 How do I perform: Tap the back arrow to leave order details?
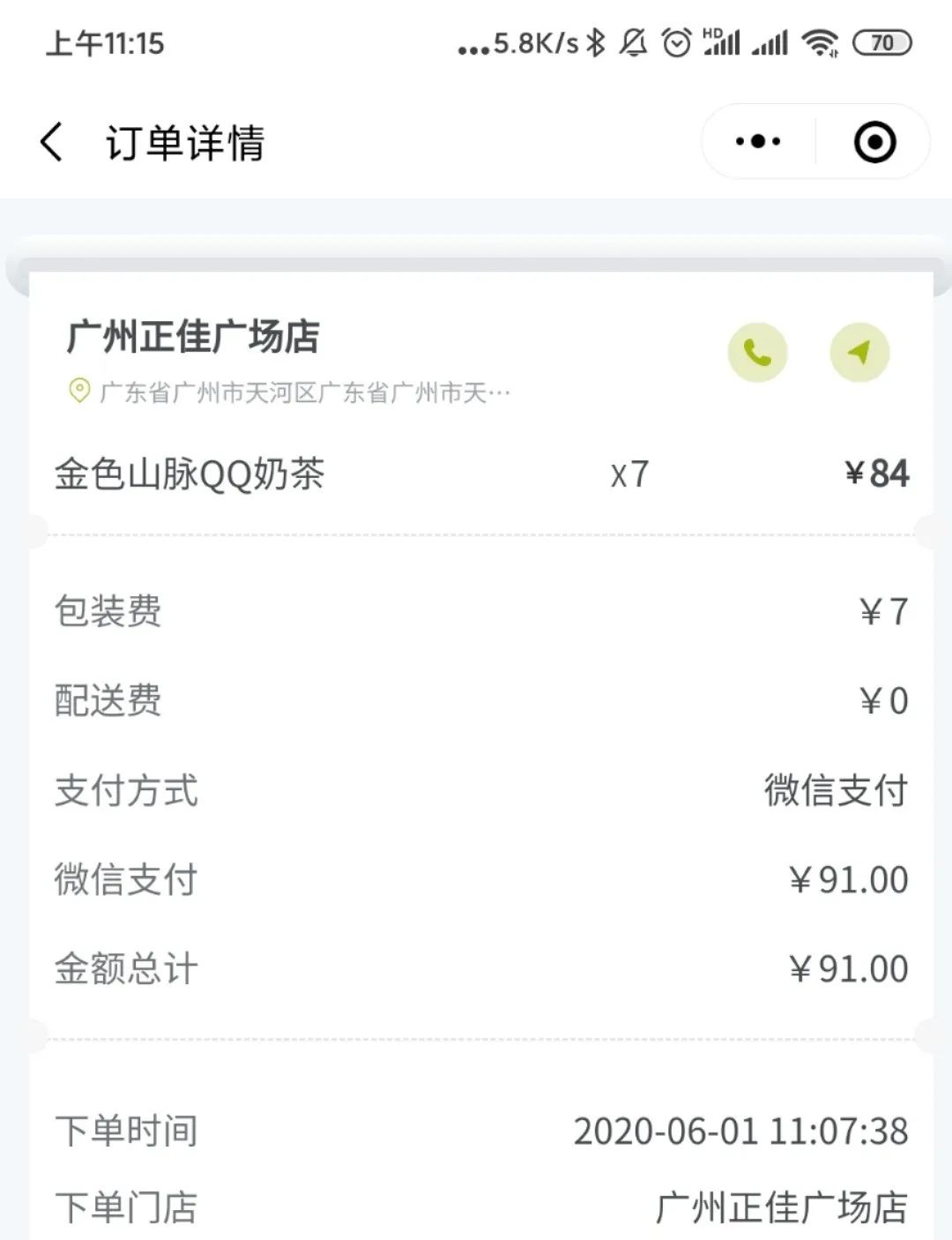[50, 141]
